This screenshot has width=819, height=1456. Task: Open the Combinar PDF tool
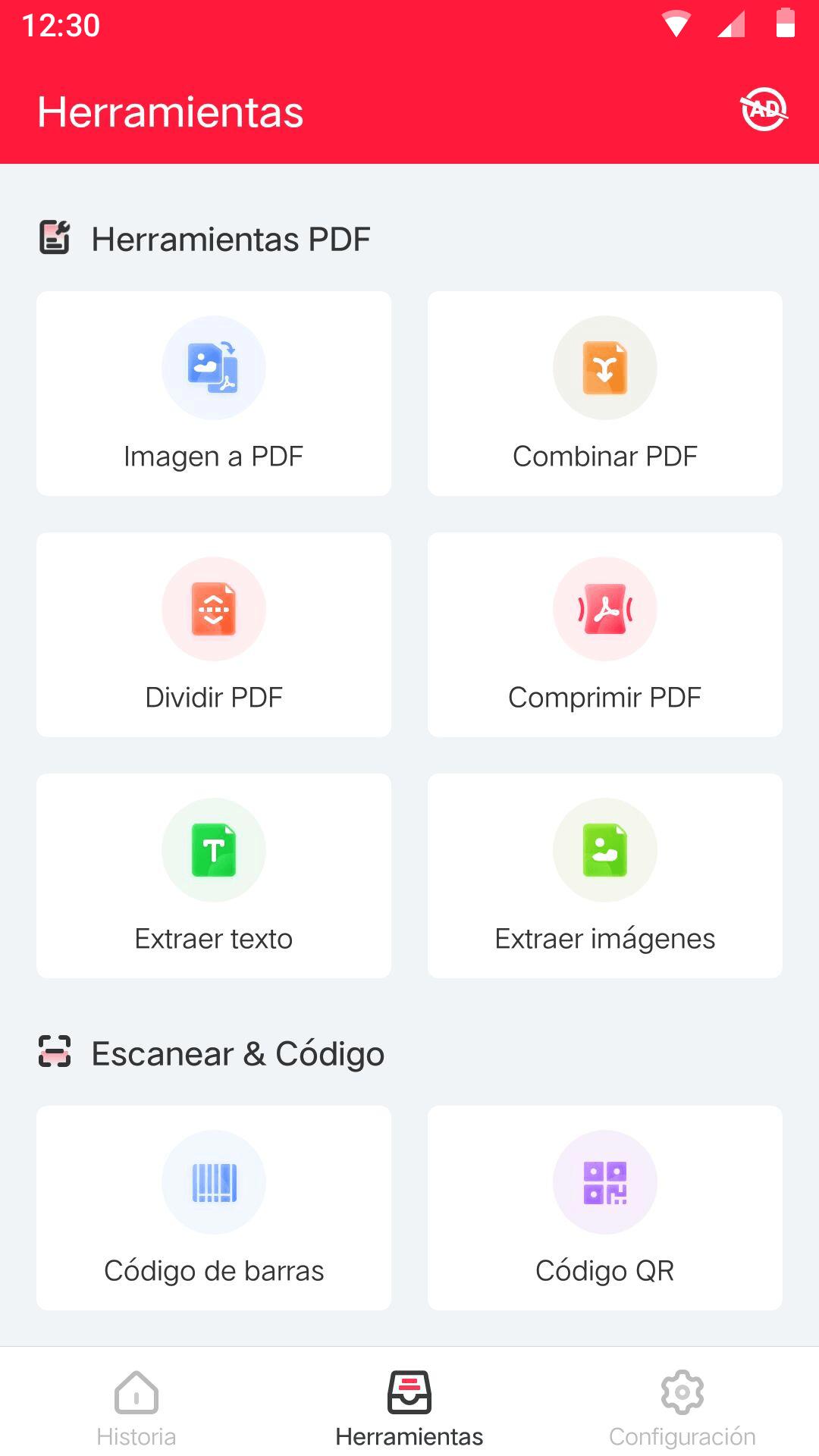605,394
